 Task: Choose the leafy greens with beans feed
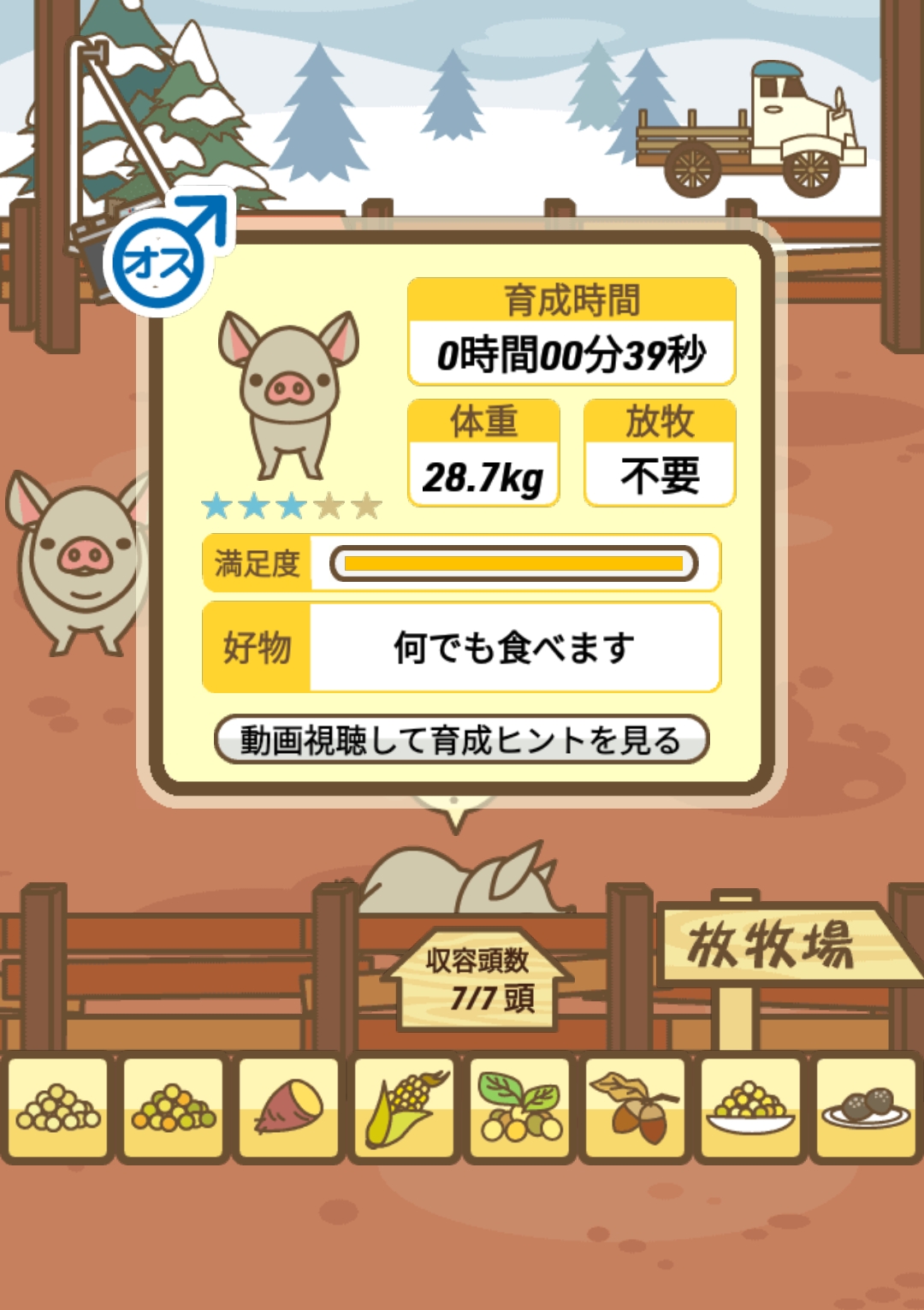pos(519,1108)
